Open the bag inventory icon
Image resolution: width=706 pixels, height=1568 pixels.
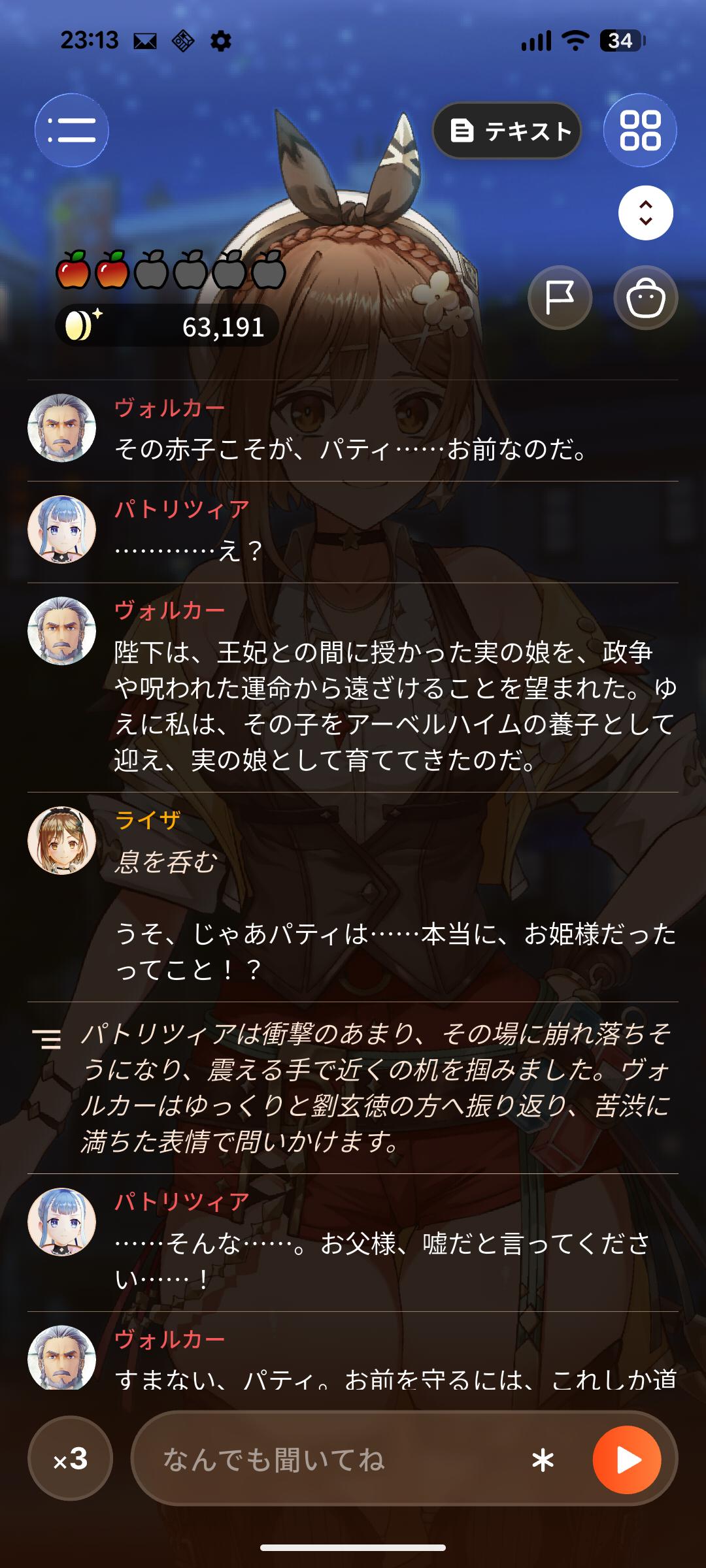(646, 298)
